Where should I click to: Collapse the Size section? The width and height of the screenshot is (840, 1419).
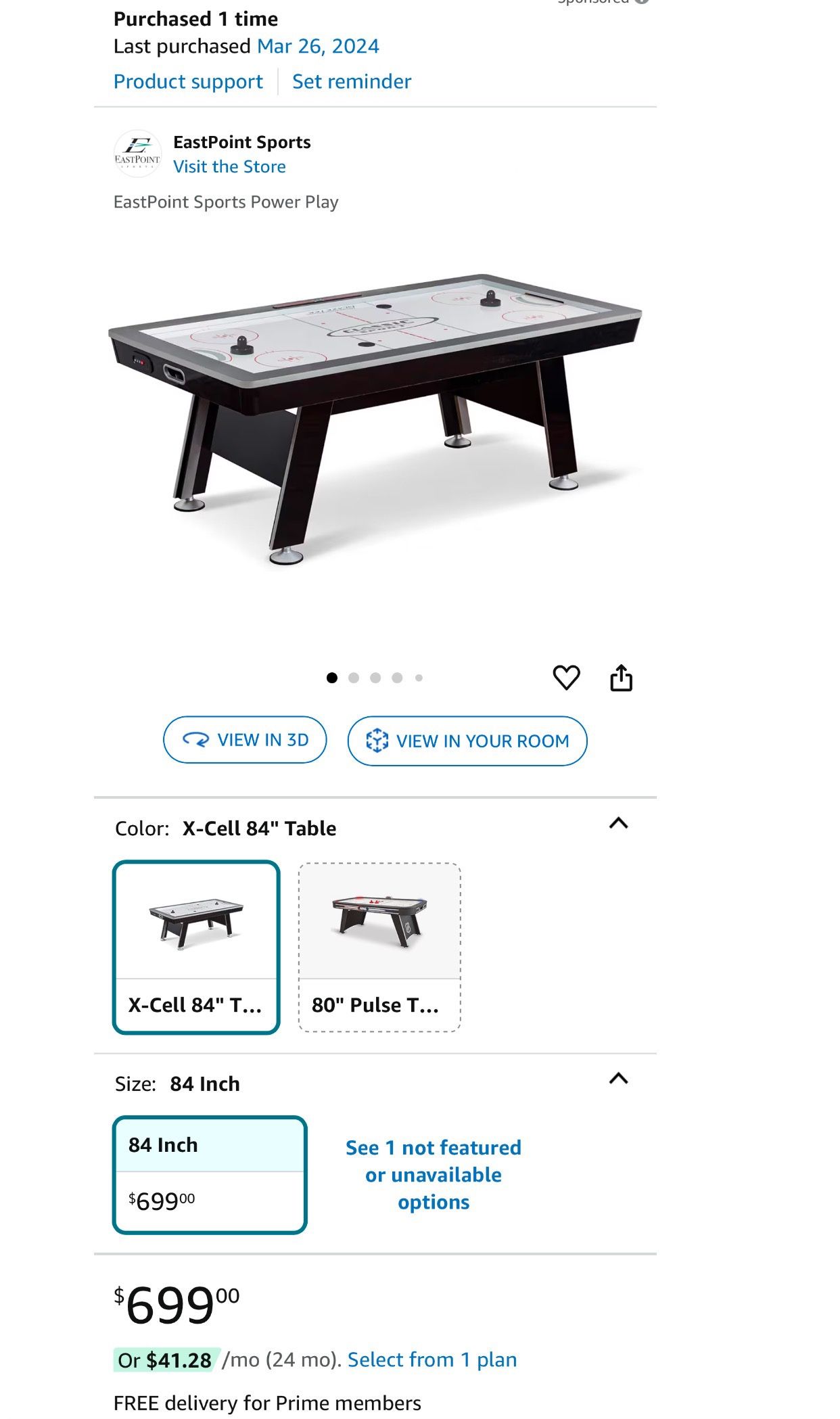tap(620, 1078)
